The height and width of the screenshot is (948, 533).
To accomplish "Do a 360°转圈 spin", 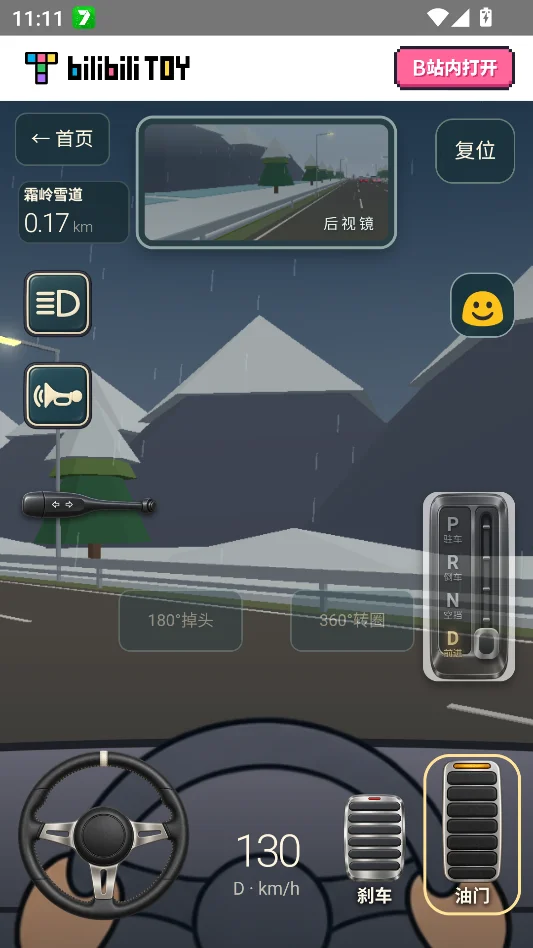I will (x=352, y=620).
